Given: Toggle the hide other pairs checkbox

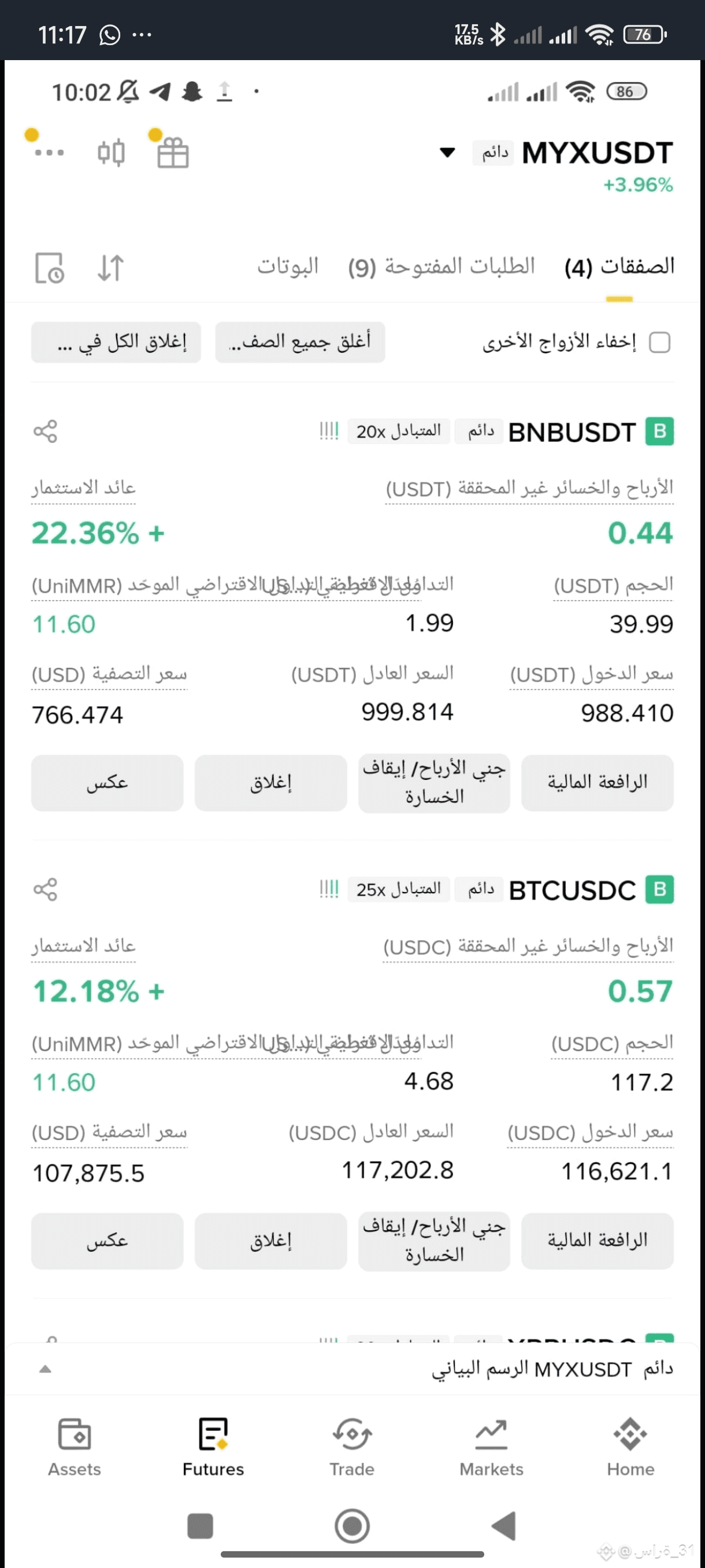Looking at the screenshot, I should click(659, 342).
